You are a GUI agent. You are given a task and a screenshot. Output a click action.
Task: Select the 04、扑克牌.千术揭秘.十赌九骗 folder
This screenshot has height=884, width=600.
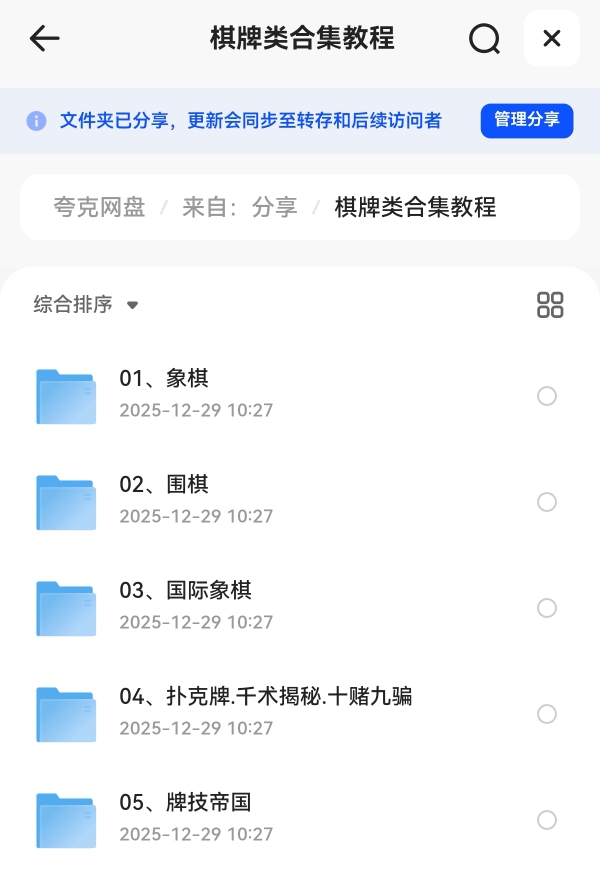547,714
